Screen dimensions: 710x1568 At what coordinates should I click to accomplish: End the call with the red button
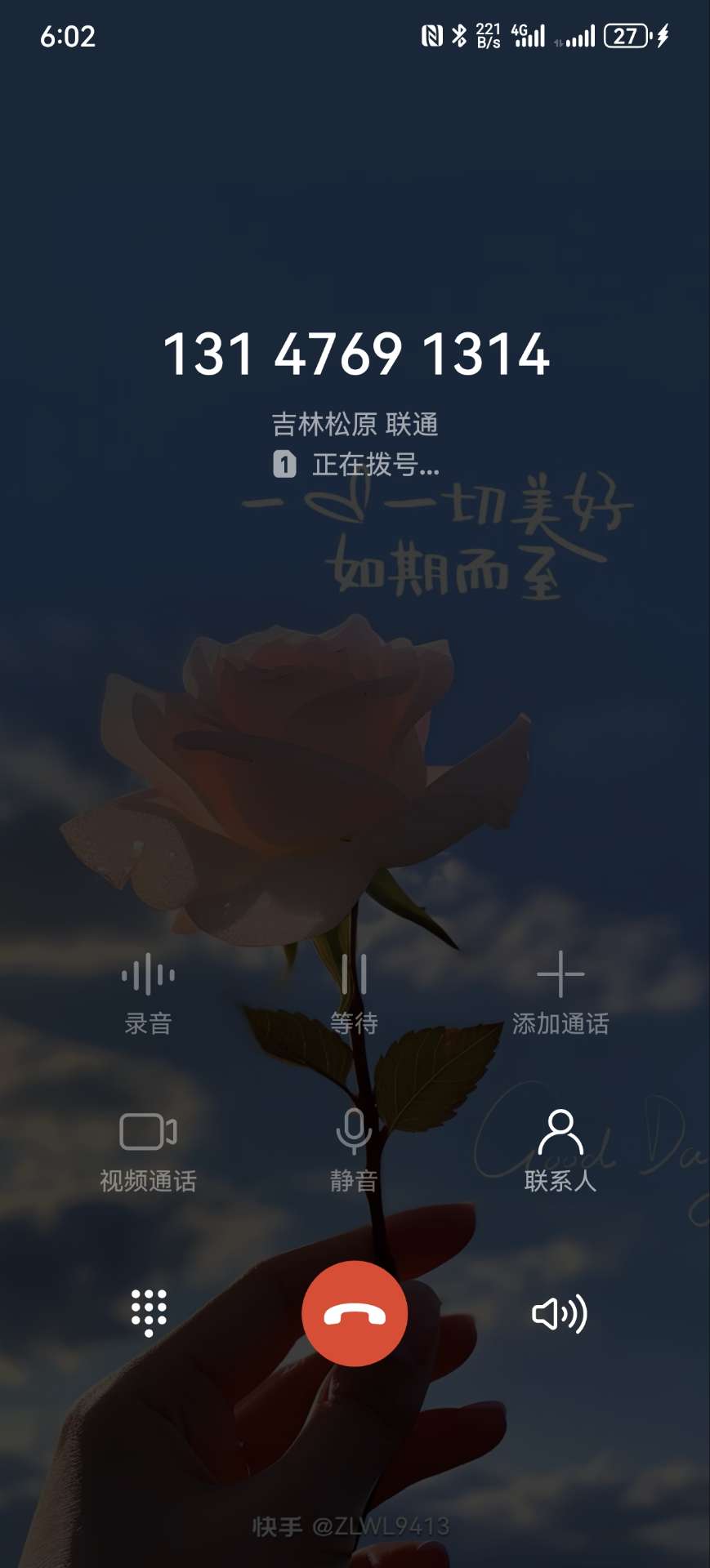tap(355, 1313)
